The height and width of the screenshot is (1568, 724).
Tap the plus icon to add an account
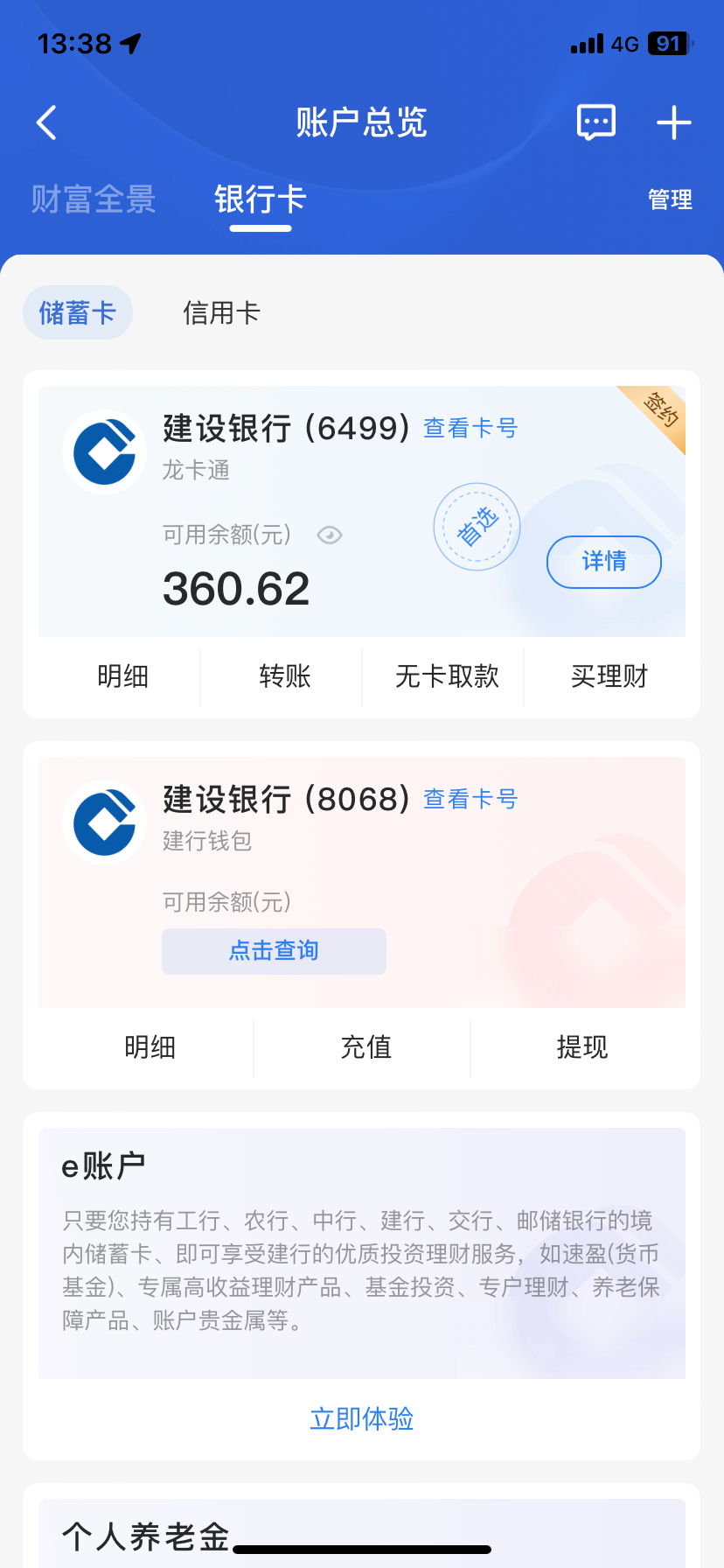[672, 122]
